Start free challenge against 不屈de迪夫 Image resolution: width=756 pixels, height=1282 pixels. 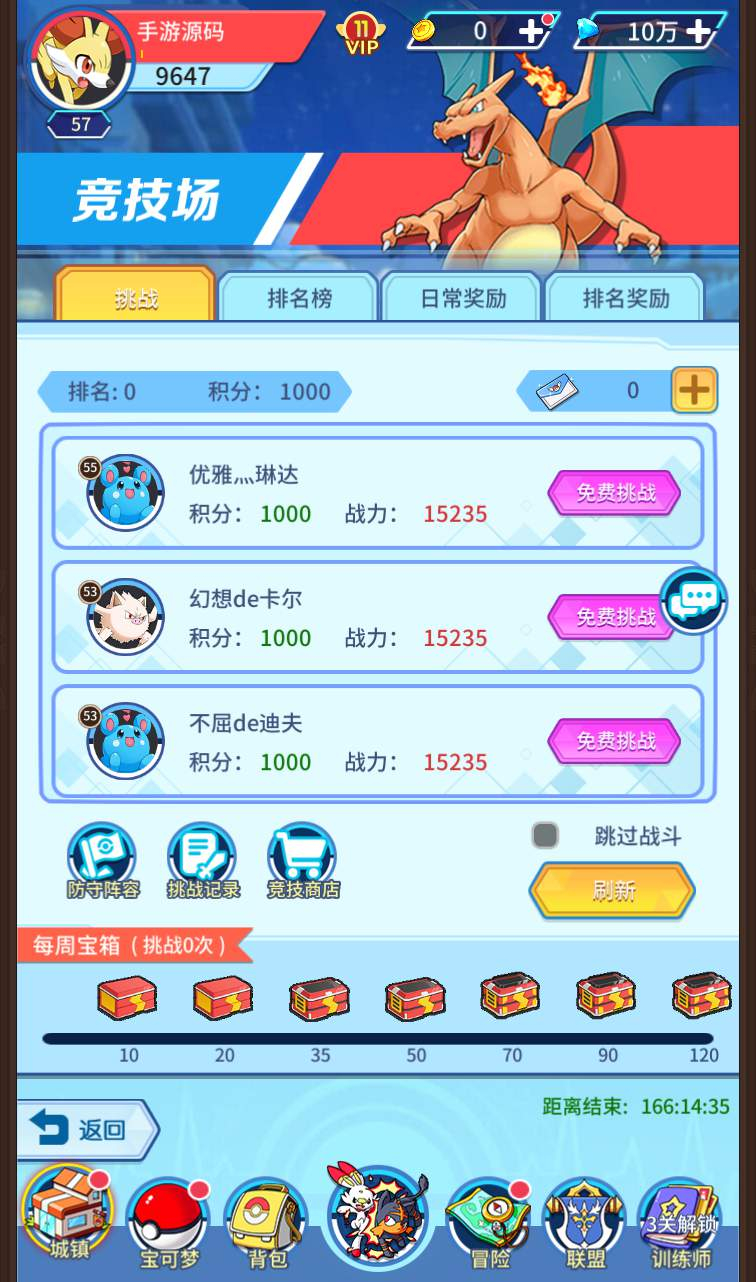tap(614, 740)
